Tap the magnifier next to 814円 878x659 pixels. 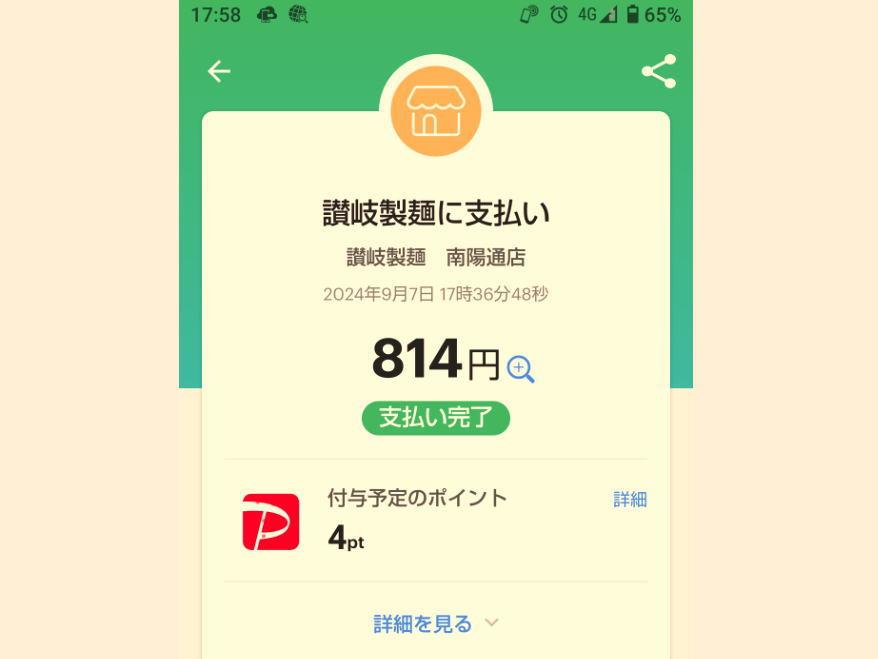(x=520, y=369)
